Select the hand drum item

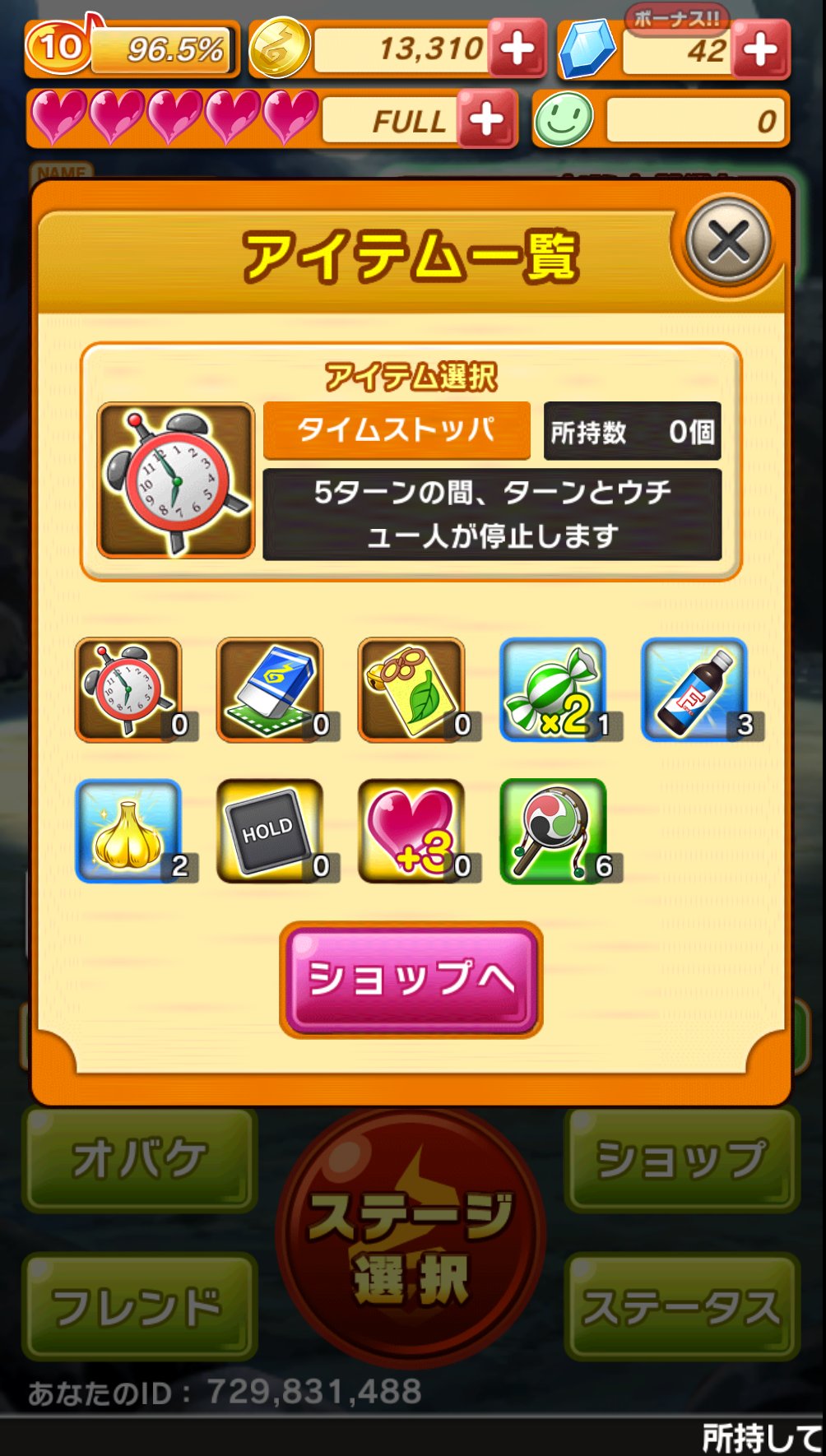[x=554, y=831]
